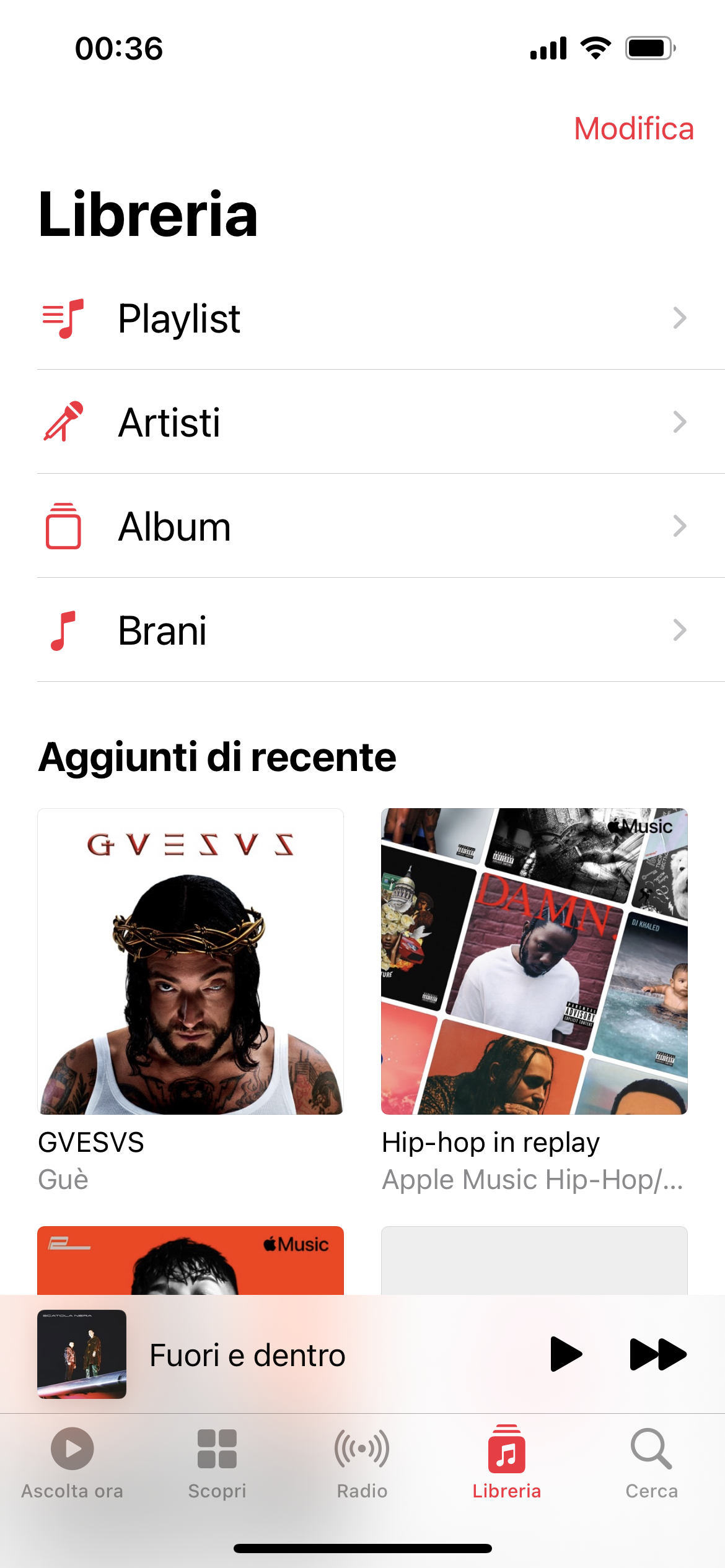Play Fuori e dentro in the mini player
The width and height of the screenshot is (725, 1568).
click(x=565, y=1354)
